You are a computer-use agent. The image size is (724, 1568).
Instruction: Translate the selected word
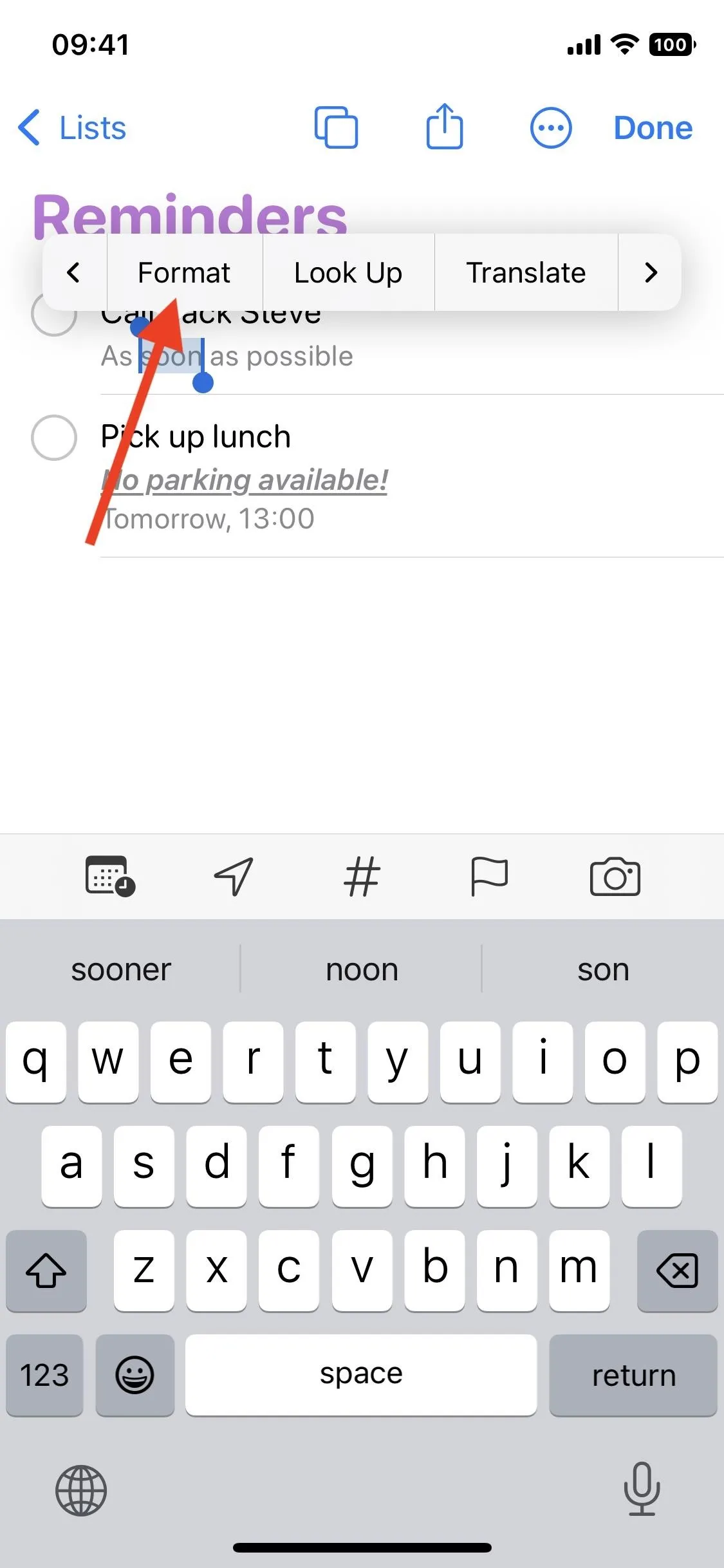tap(526, 272)
